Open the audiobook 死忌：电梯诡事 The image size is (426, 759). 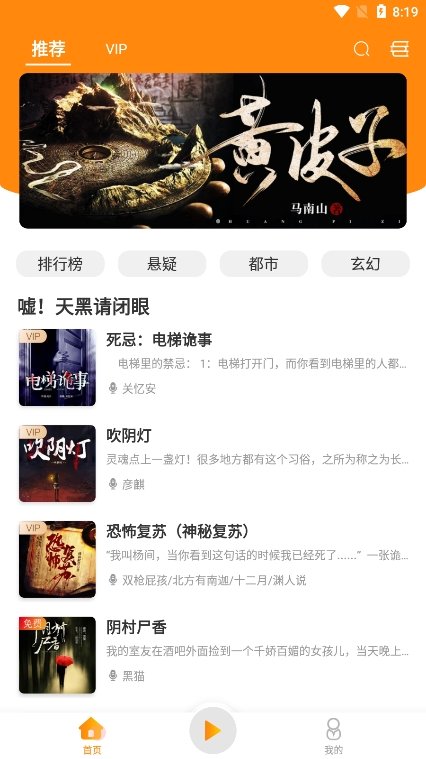coord(213,367)
